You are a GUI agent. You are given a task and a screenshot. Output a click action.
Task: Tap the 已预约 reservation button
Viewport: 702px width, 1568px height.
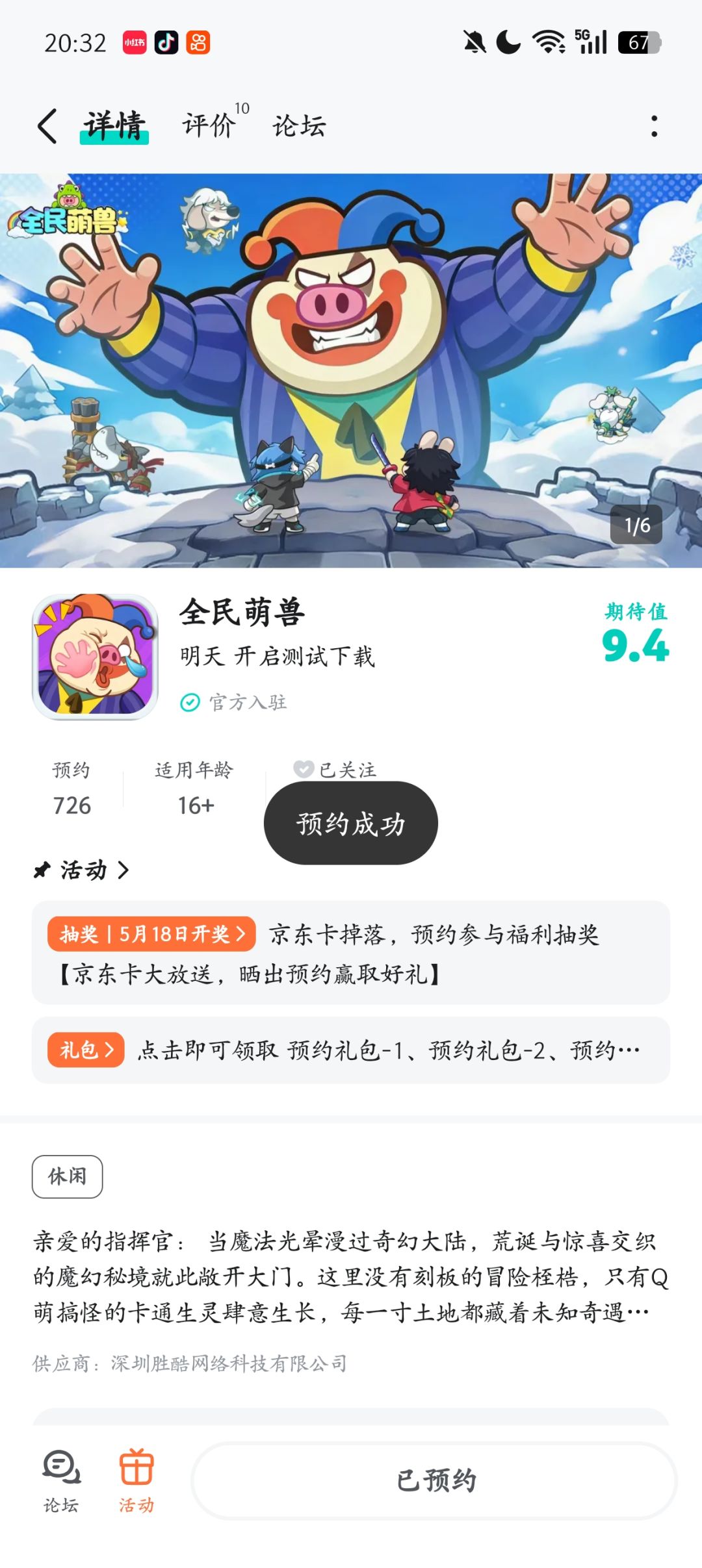click(435, 1481)
